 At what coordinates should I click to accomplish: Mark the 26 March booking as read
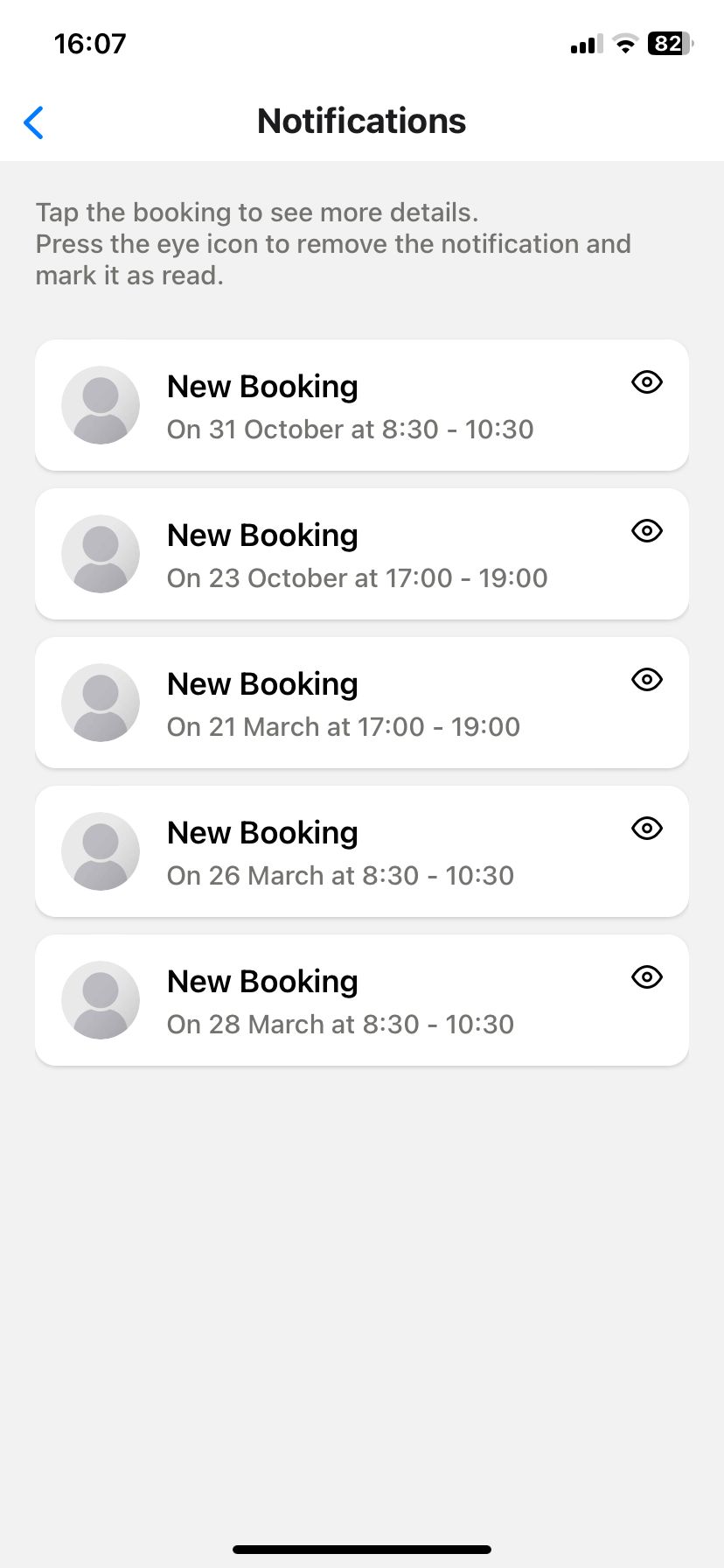[x=646, y=829]
